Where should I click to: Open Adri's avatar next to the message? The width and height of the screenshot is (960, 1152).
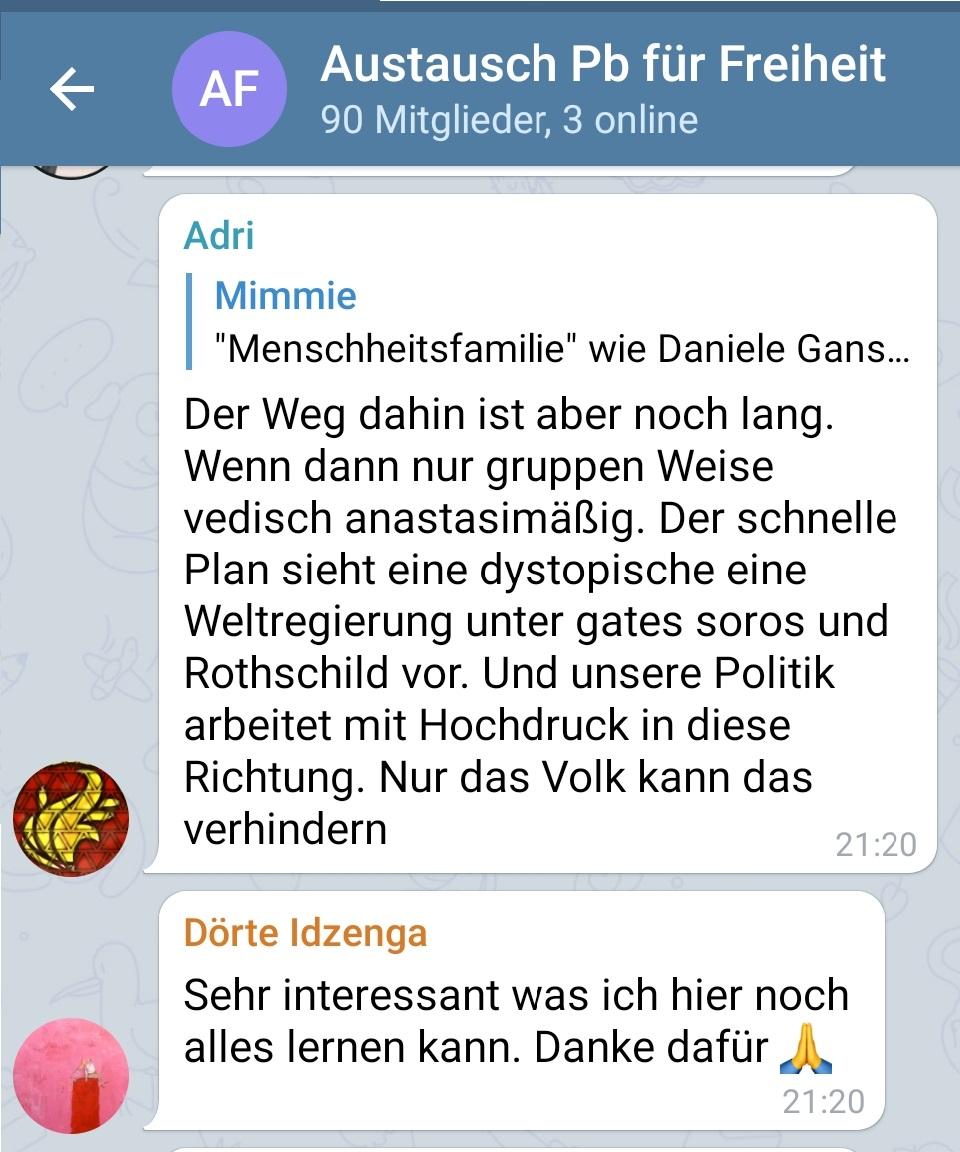point(71,819)
